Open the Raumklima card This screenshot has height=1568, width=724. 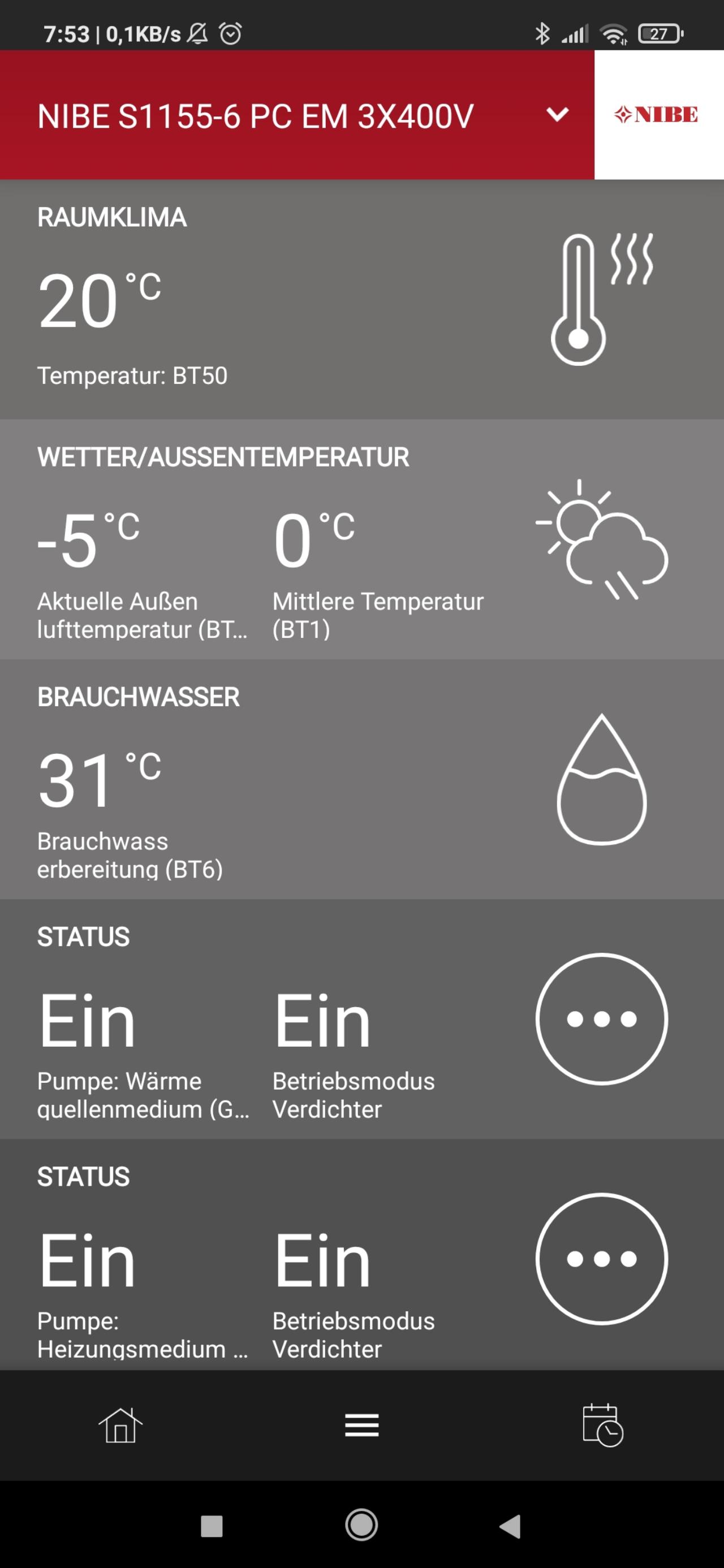pos(361,299)
